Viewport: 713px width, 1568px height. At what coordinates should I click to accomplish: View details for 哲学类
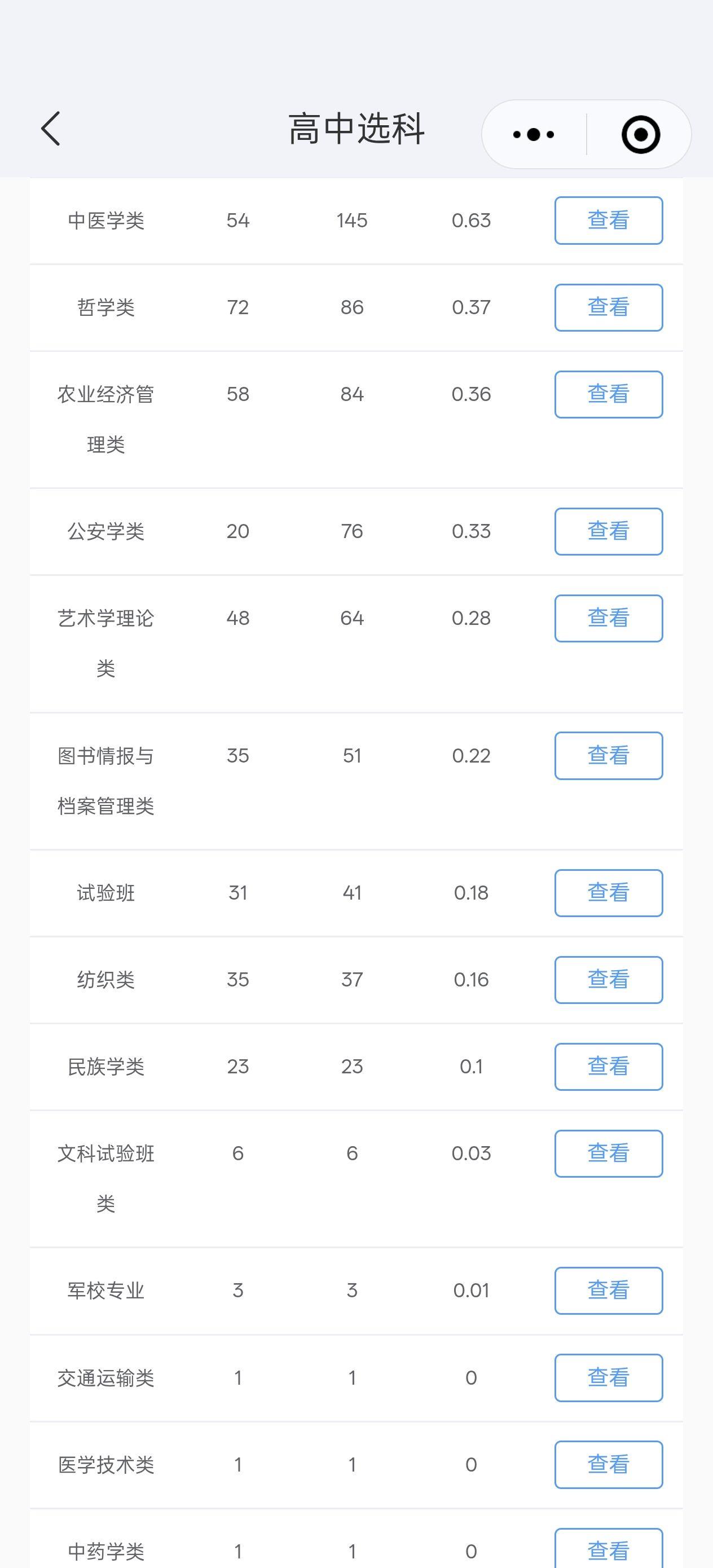[608, 307]
